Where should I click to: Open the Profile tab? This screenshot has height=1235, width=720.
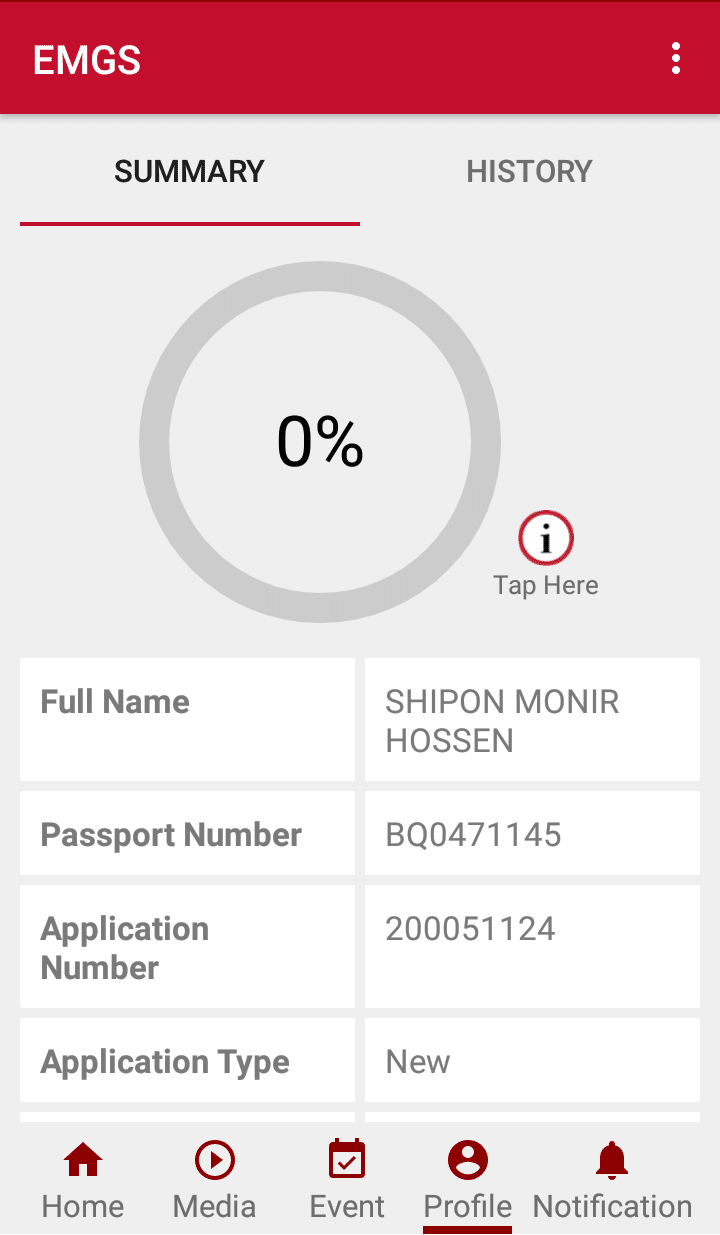tap(467, 1181)
